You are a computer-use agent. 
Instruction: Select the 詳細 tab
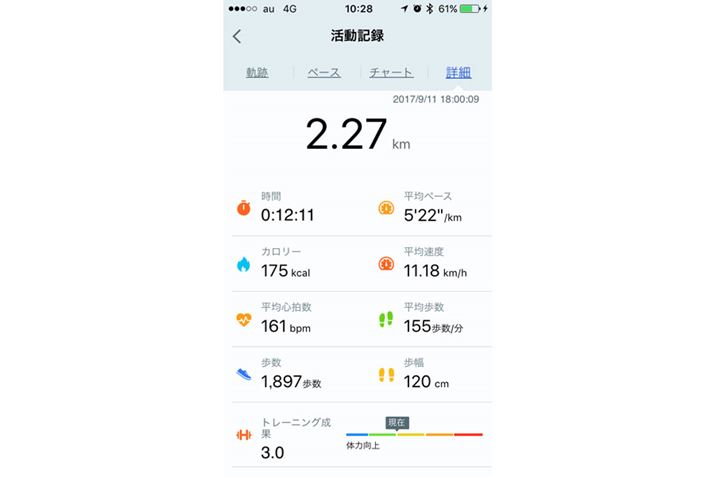tap(458, 73)
